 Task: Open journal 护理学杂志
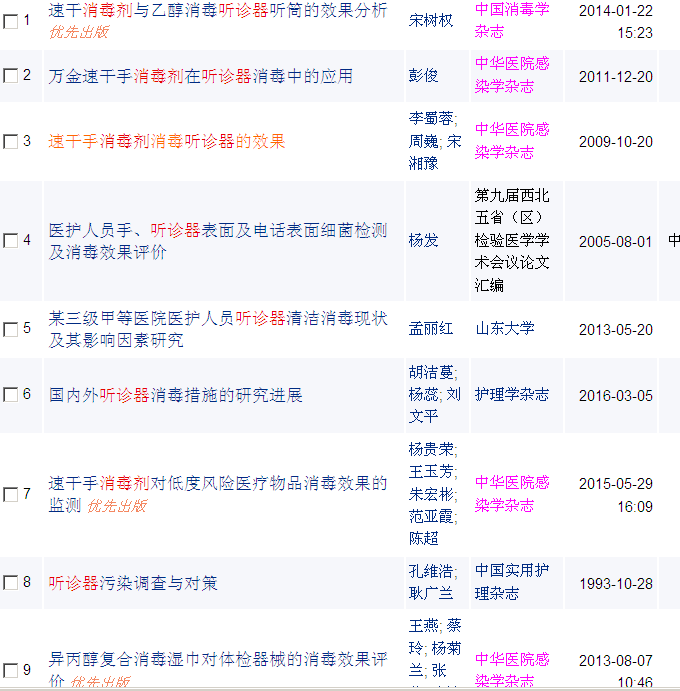click(x=511, y=395)
